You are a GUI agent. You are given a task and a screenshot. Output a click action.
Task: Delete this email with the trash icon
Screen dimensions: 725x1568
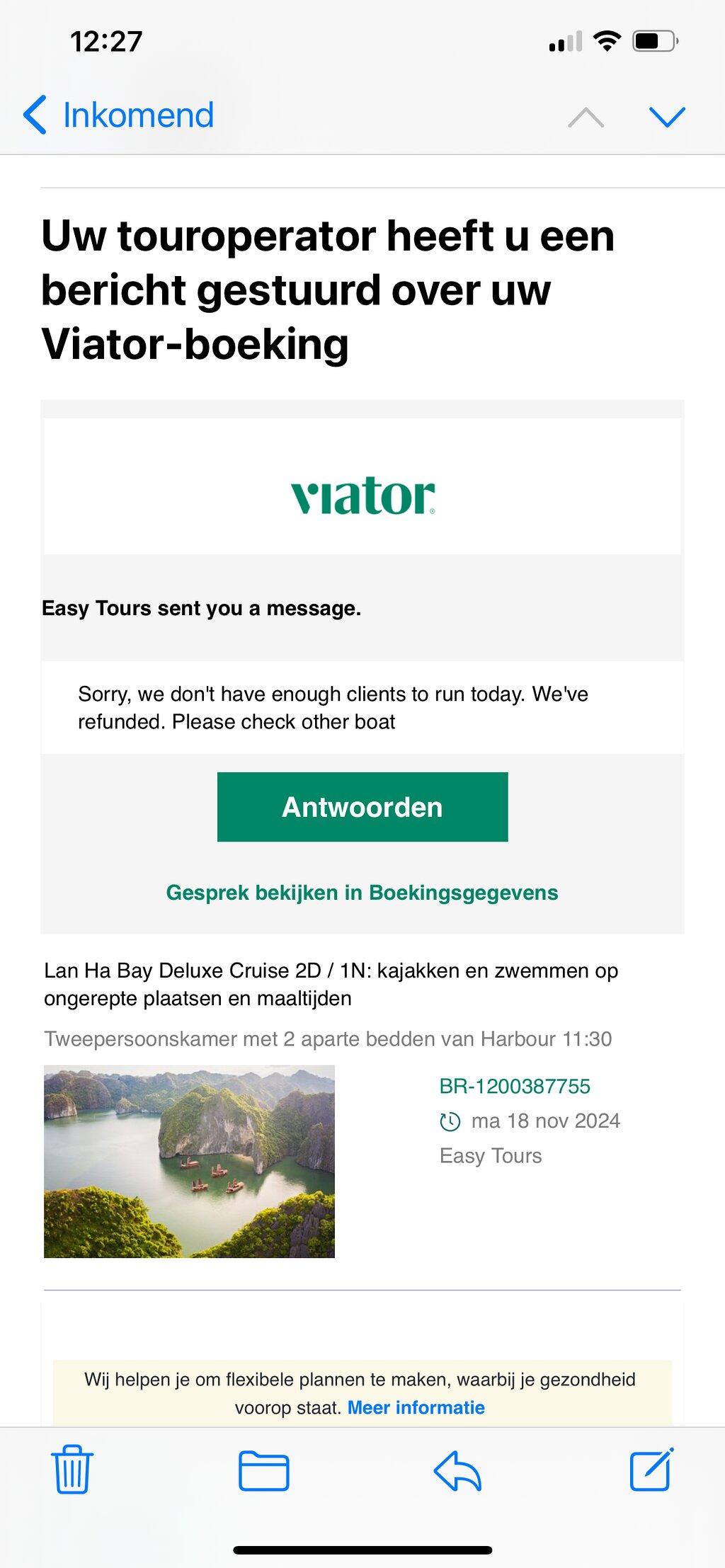72,1470
